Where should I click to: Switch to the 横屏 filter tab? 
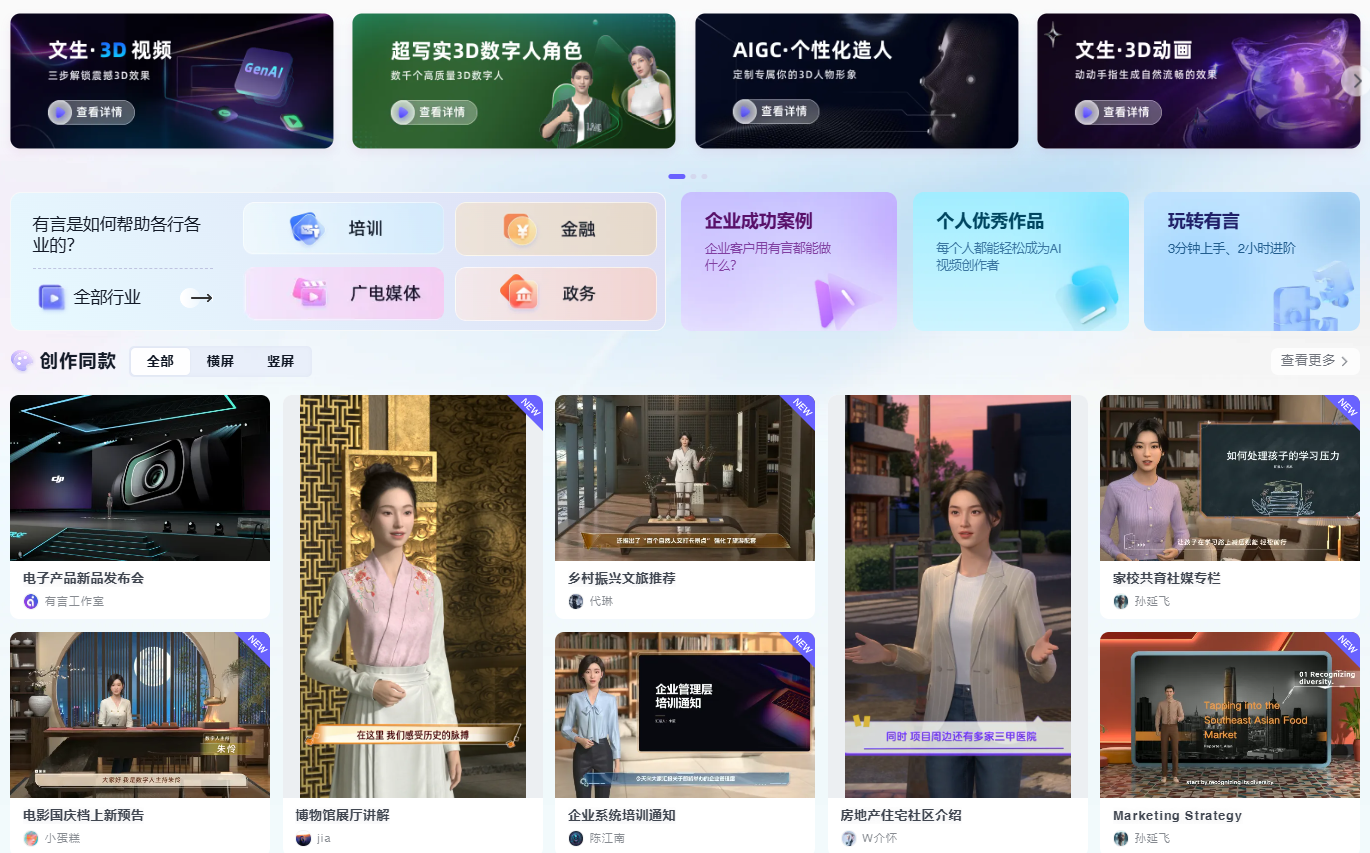coord(220,361)
